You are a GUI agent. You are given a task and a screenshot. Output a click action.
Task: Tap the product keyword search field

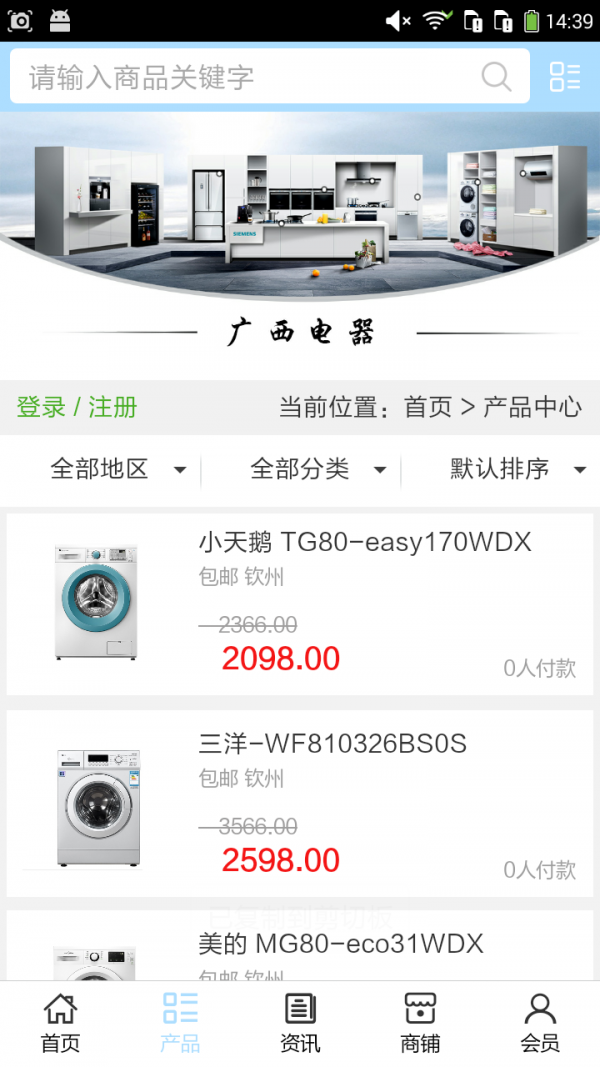tap(240, 77)
